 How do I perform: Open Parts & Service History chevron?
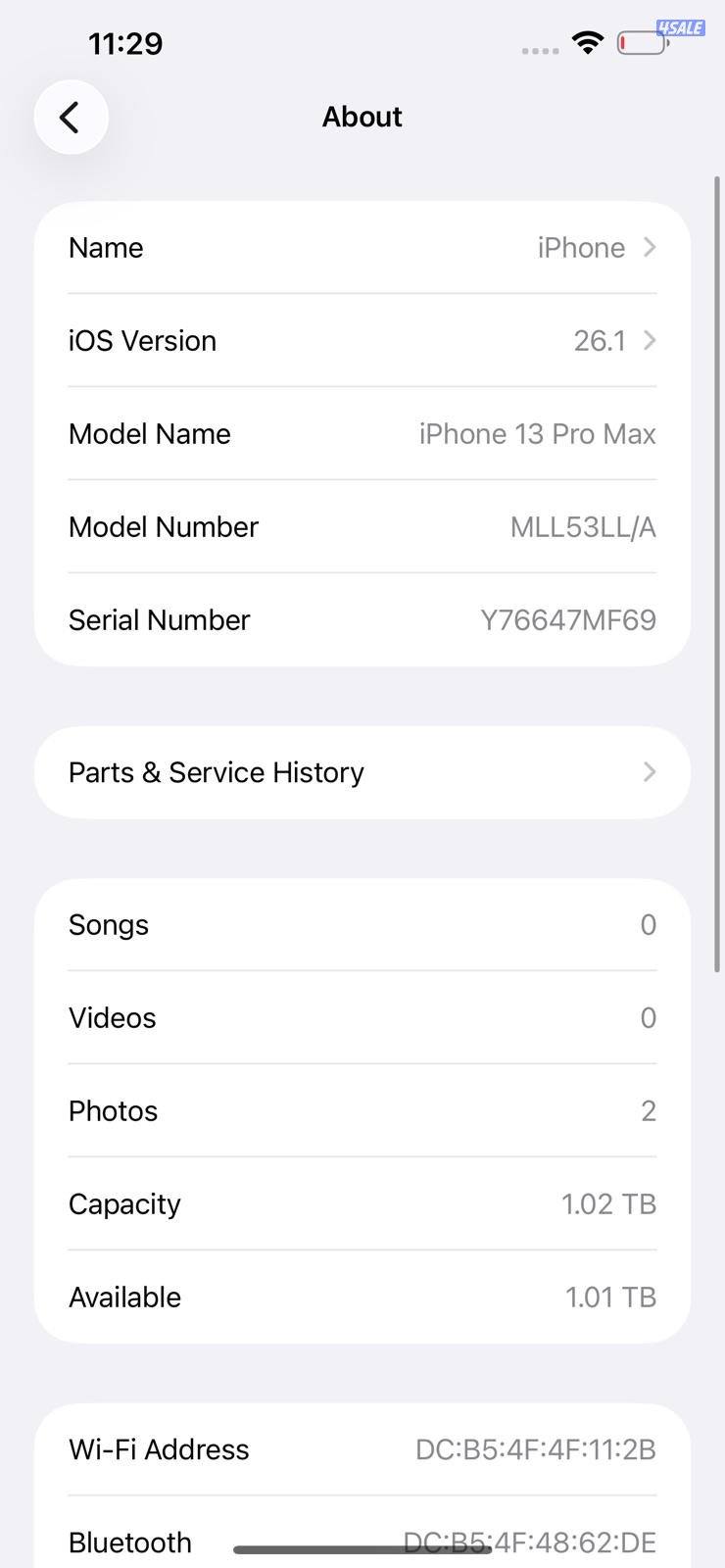point(648,772)
